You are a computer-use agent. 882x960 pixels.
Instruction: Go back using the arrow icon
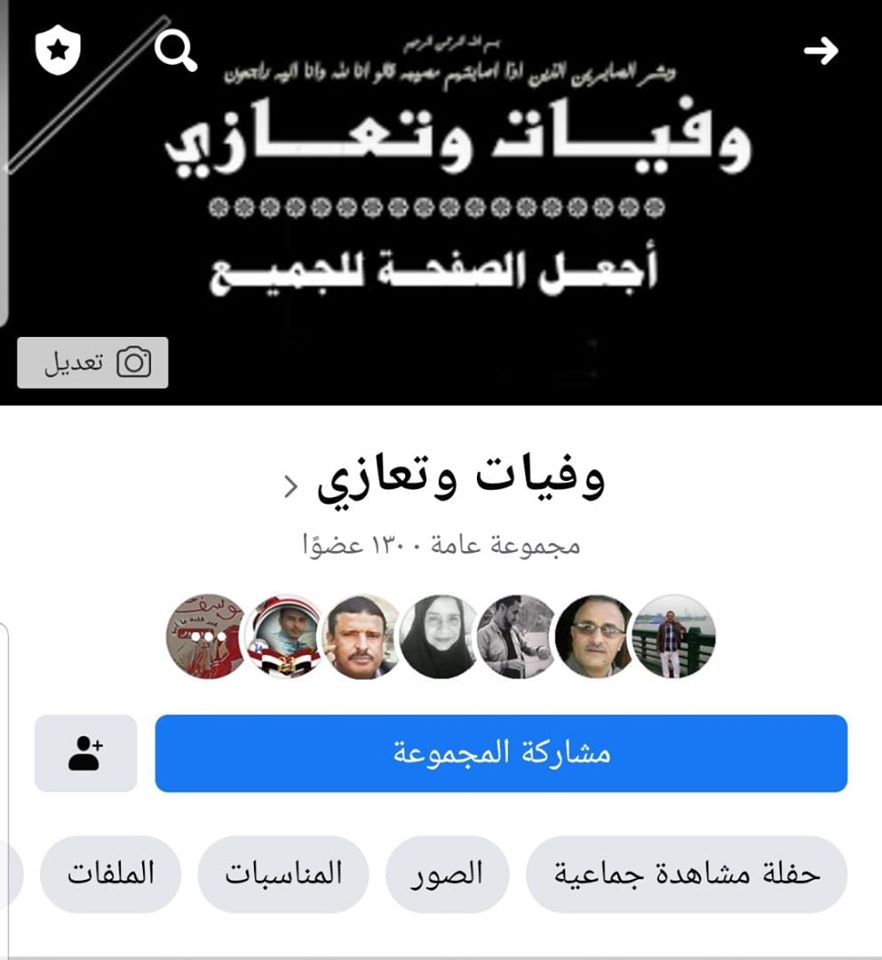(821, 51)
